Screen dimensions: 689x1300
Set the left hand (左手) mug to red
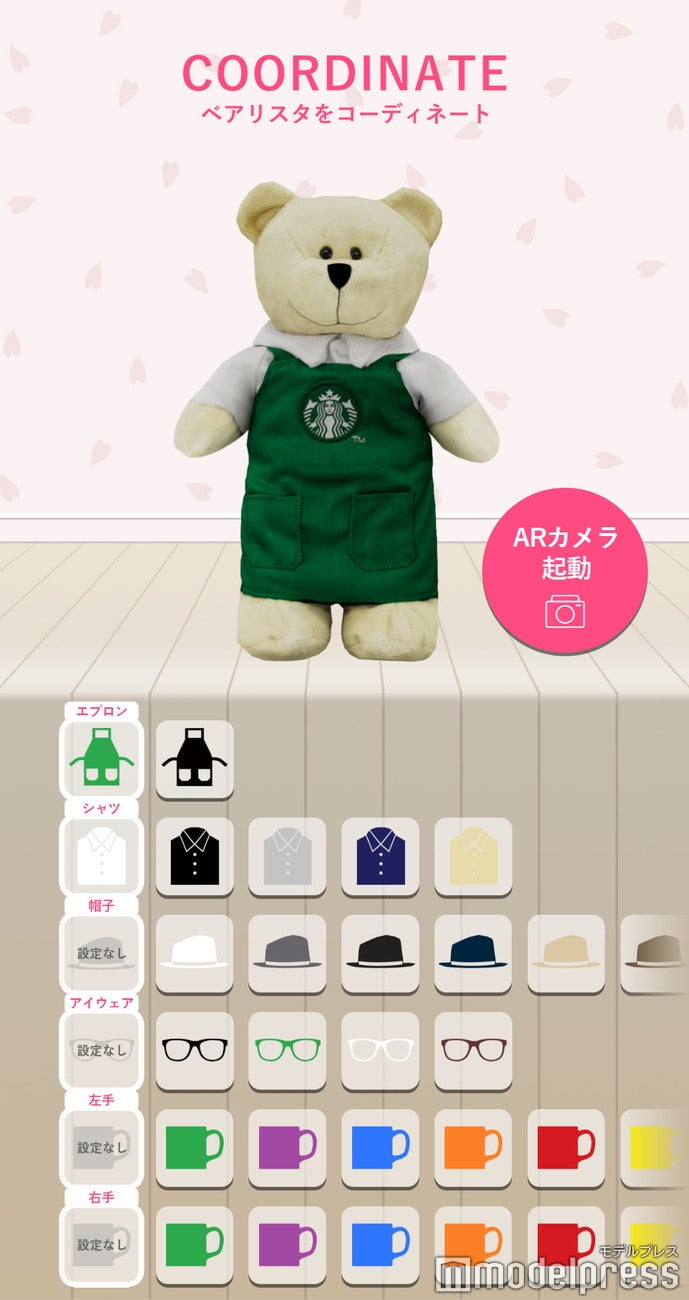[x=566, y=1147]
